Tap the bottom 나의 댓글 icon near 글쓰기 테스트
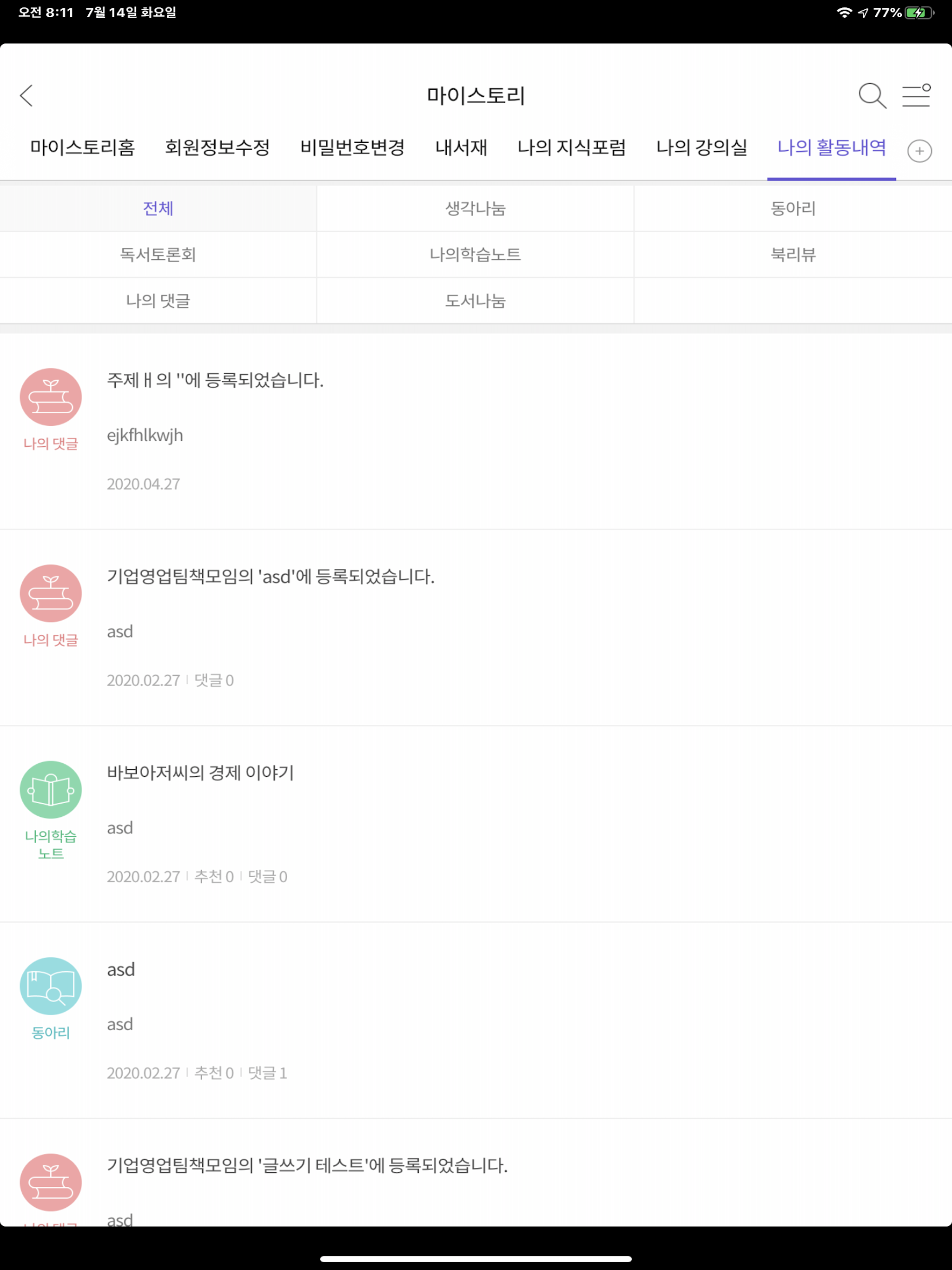 pyautogui.click(x=51, y=1183)
